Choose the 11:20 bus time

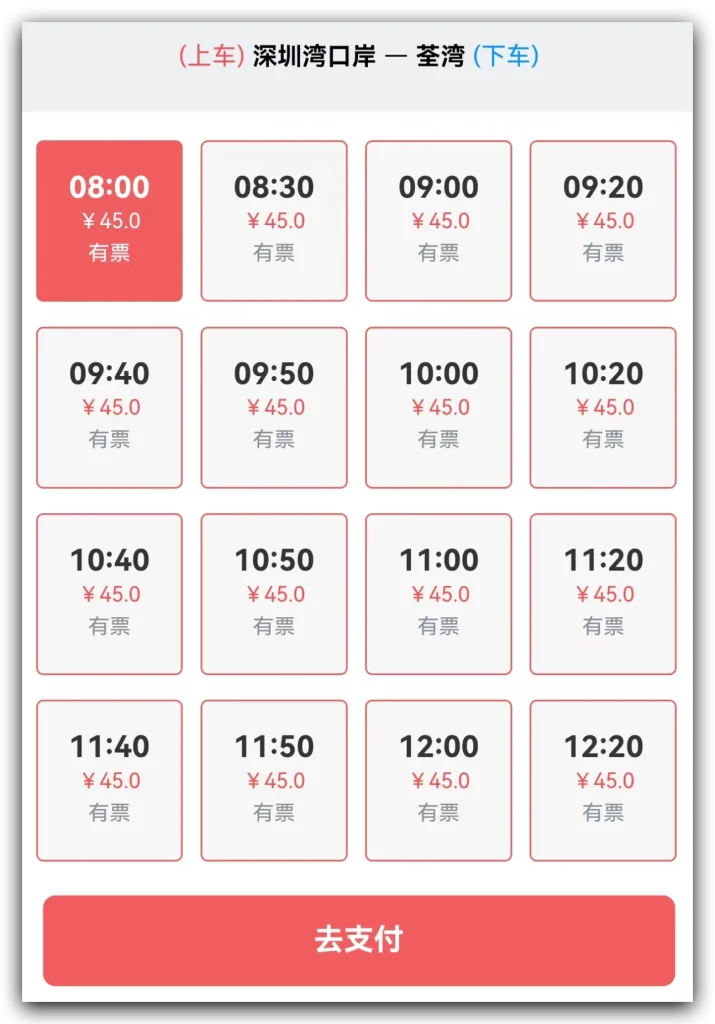[603, 593]
